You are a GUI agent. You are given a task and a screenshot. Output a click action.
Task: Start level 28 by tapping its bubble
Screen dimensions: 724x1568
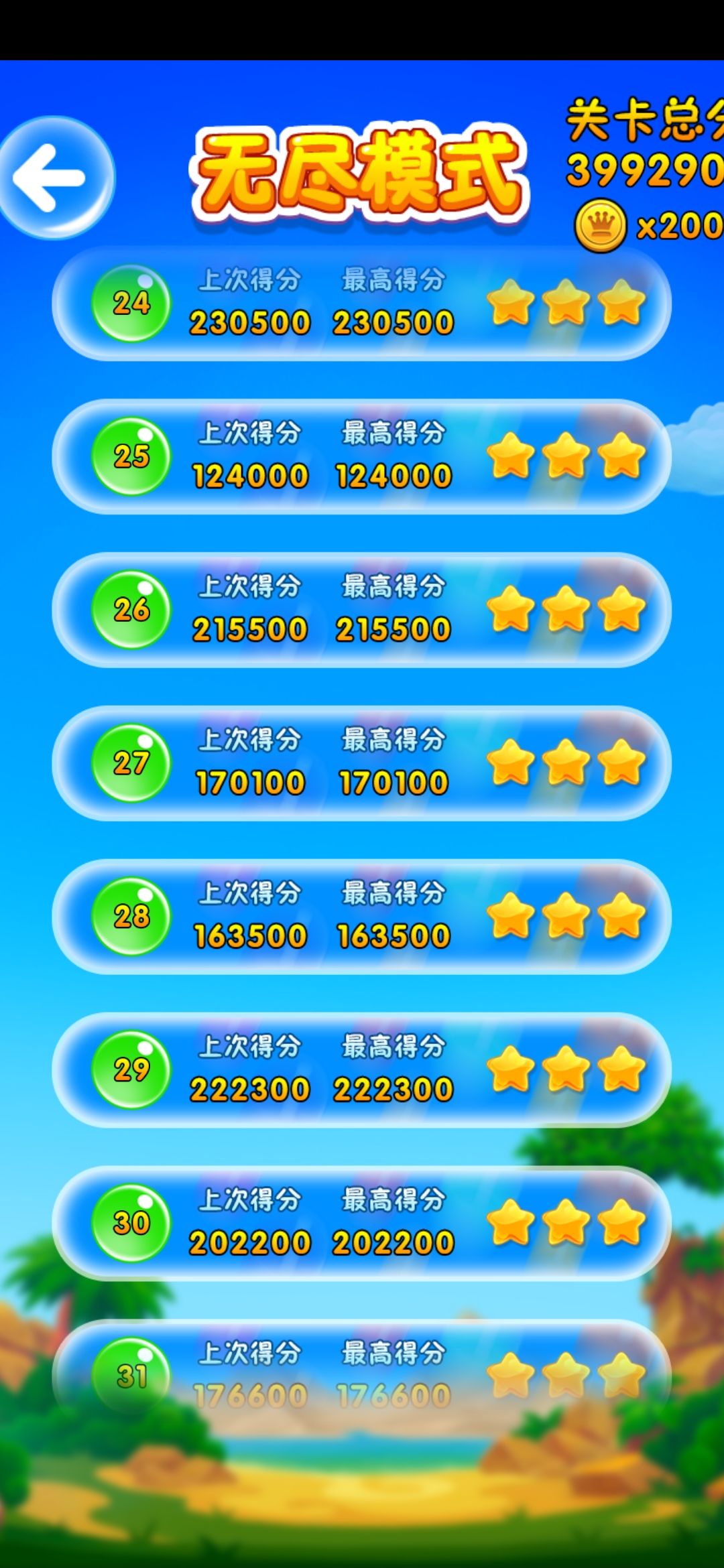[131, 918]
